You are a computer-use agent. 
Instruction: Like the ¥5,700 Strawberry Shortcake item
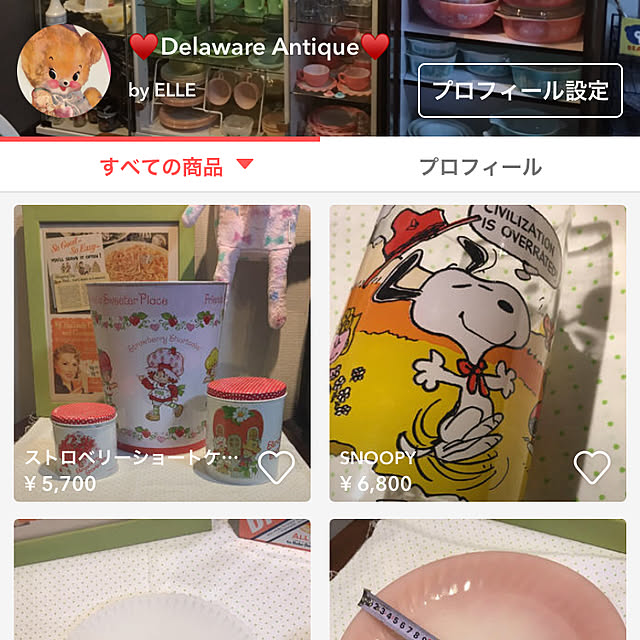(x=276, y=467)
